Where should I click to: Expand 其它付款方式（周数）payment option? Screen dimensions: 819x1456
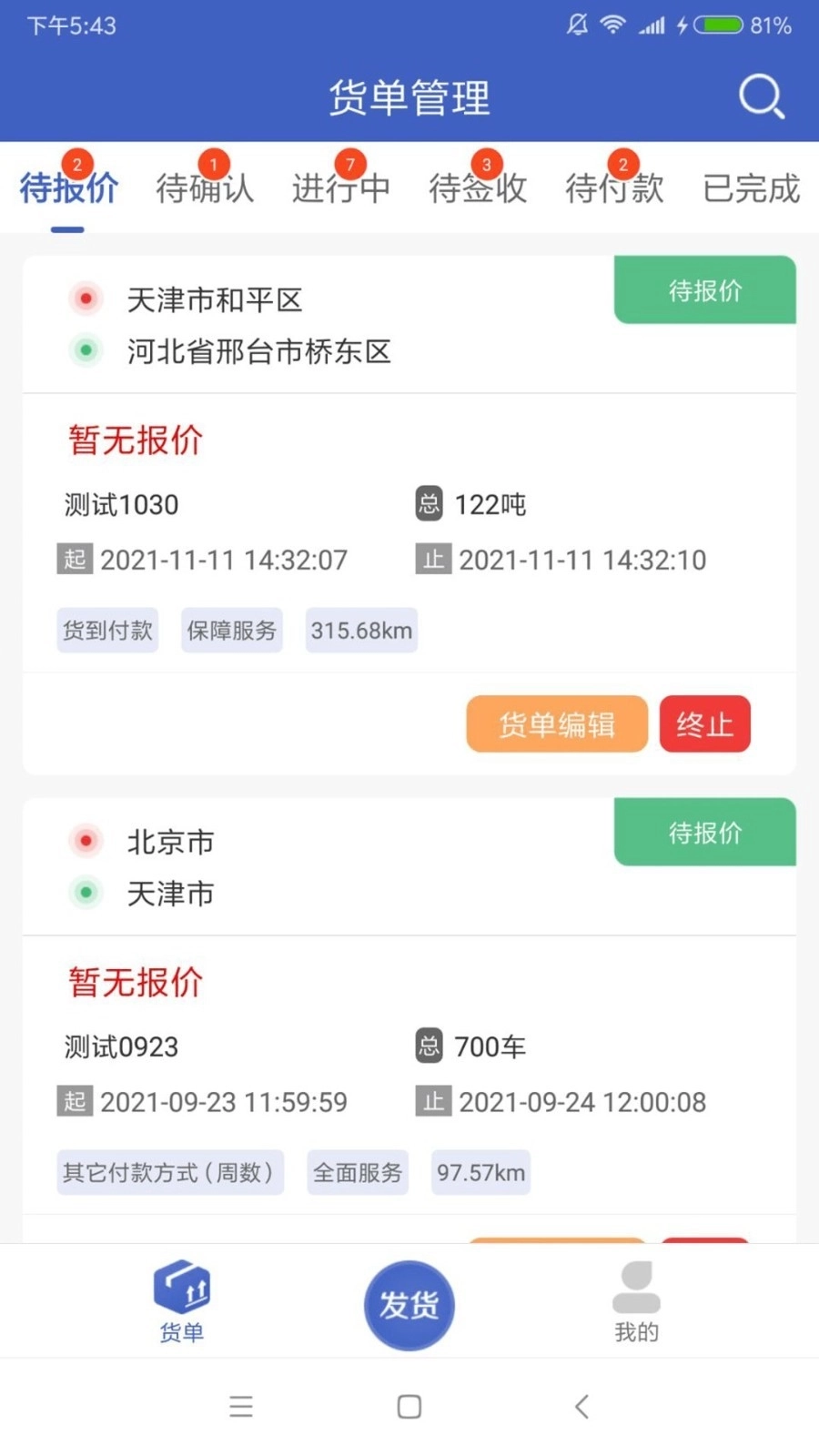click(169, 1173)
